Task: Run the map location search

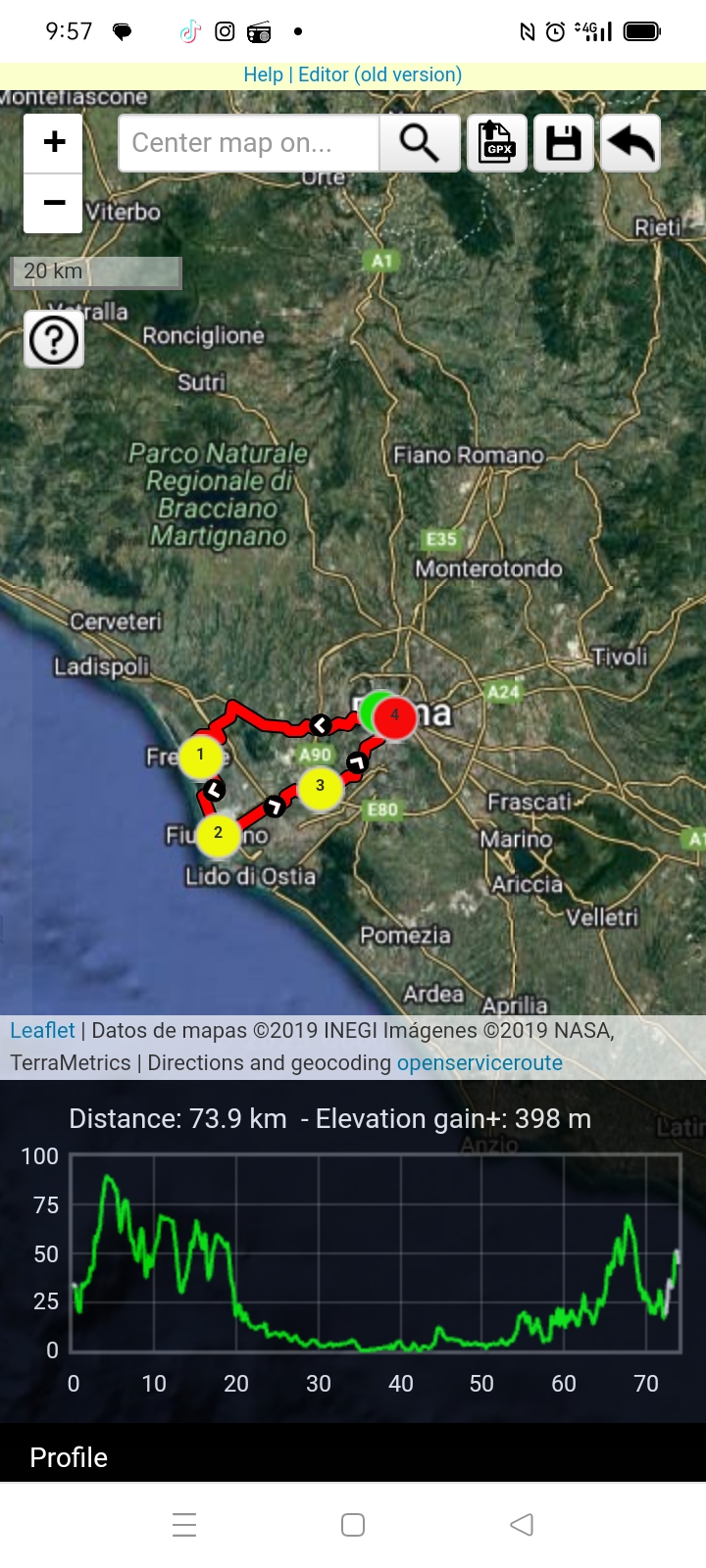Action: [420, 143]
